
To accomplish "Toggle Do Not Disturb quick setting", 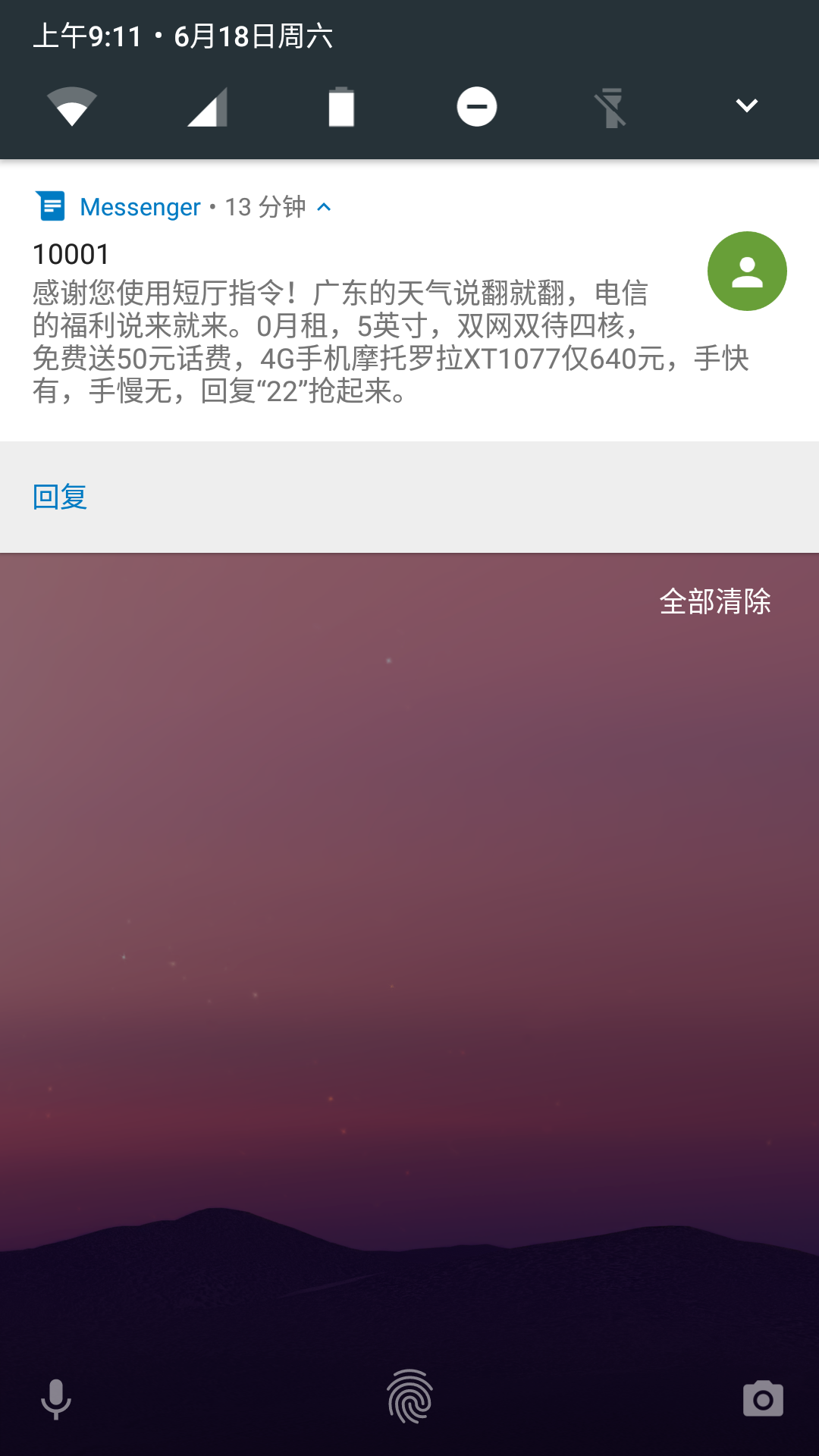I will (477, 106).
